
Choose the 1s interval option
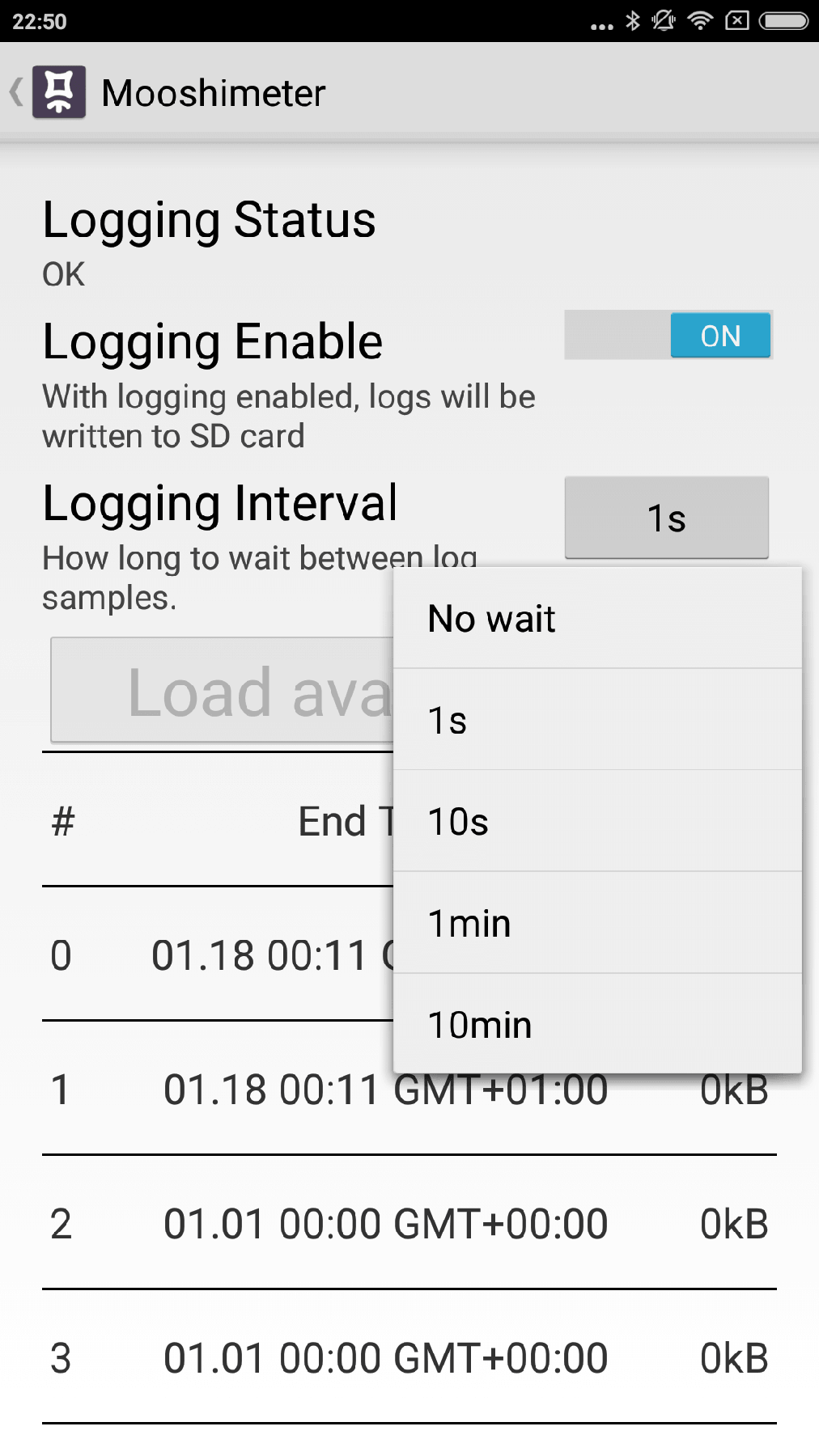tap(597, 720)
